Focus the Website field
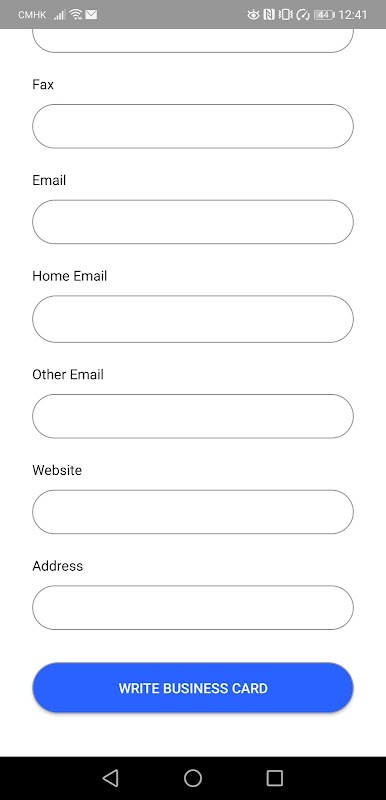Image resolution: width=386 pixels, height=800 pixels. pos(193,512)
